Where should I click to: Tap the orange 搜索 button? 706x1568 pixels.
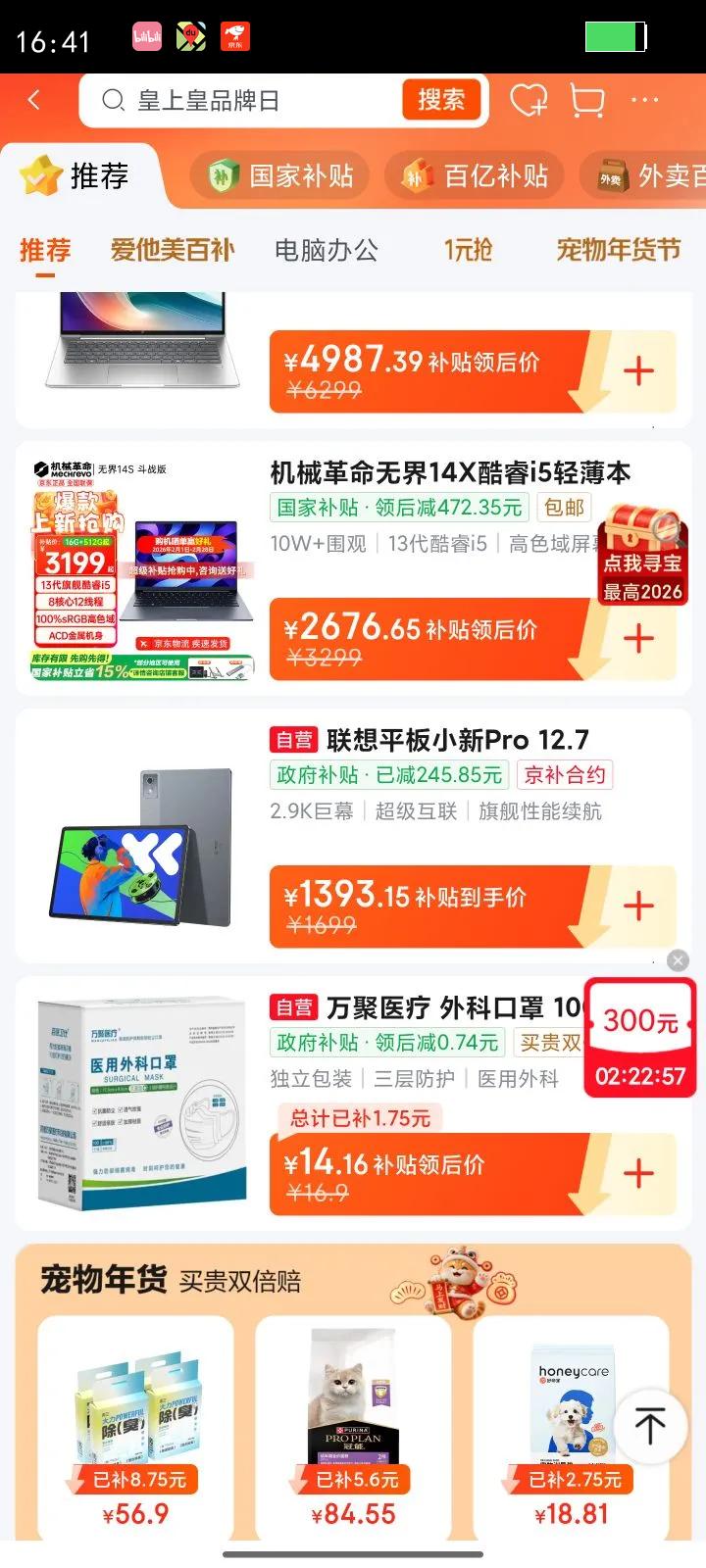point(441,100)
